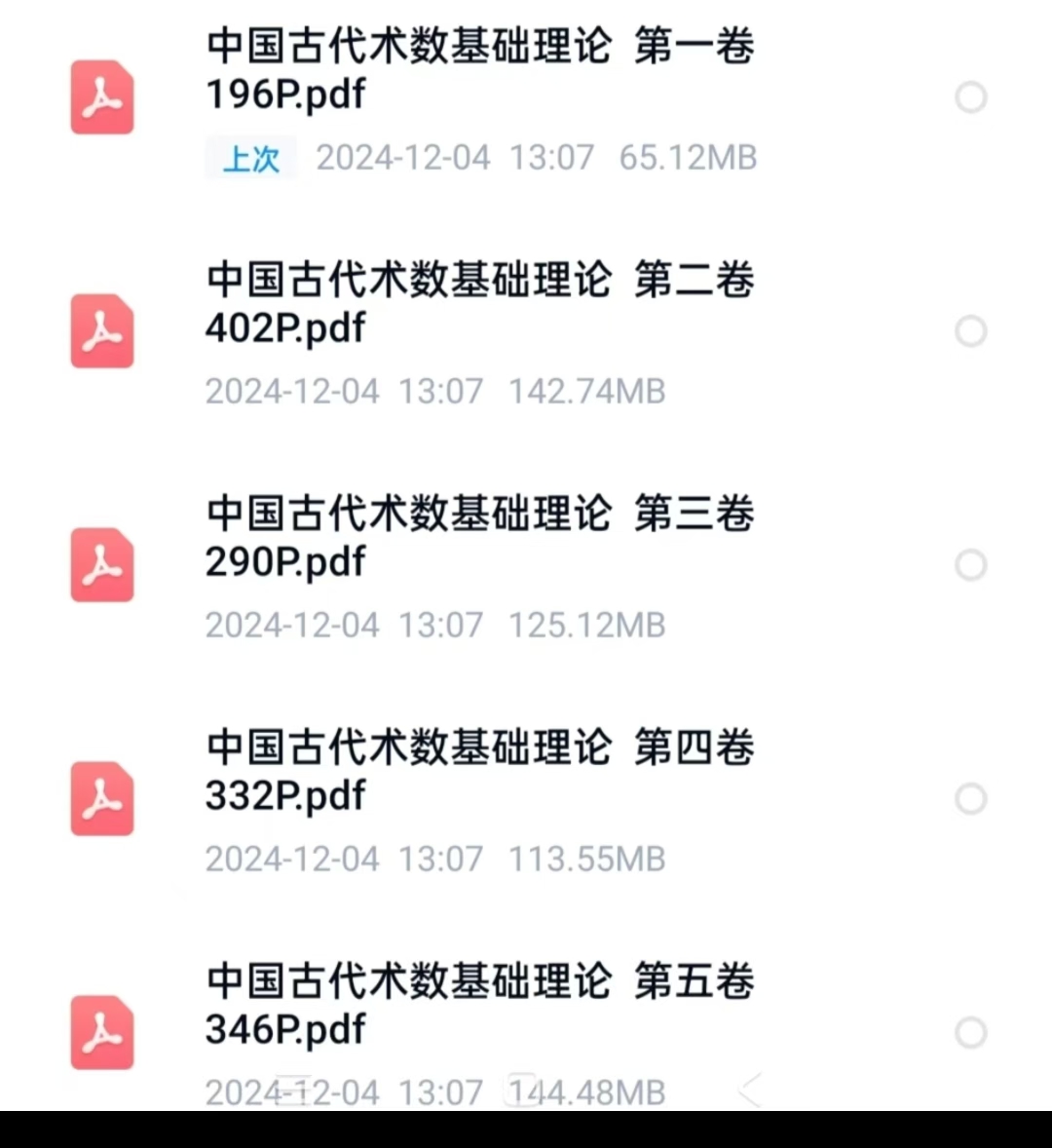The image size is (1052, 1148).
Task: Open 中国古代术数基础理论 第四卷 332P.pdf
Action: tap(479, 772)
